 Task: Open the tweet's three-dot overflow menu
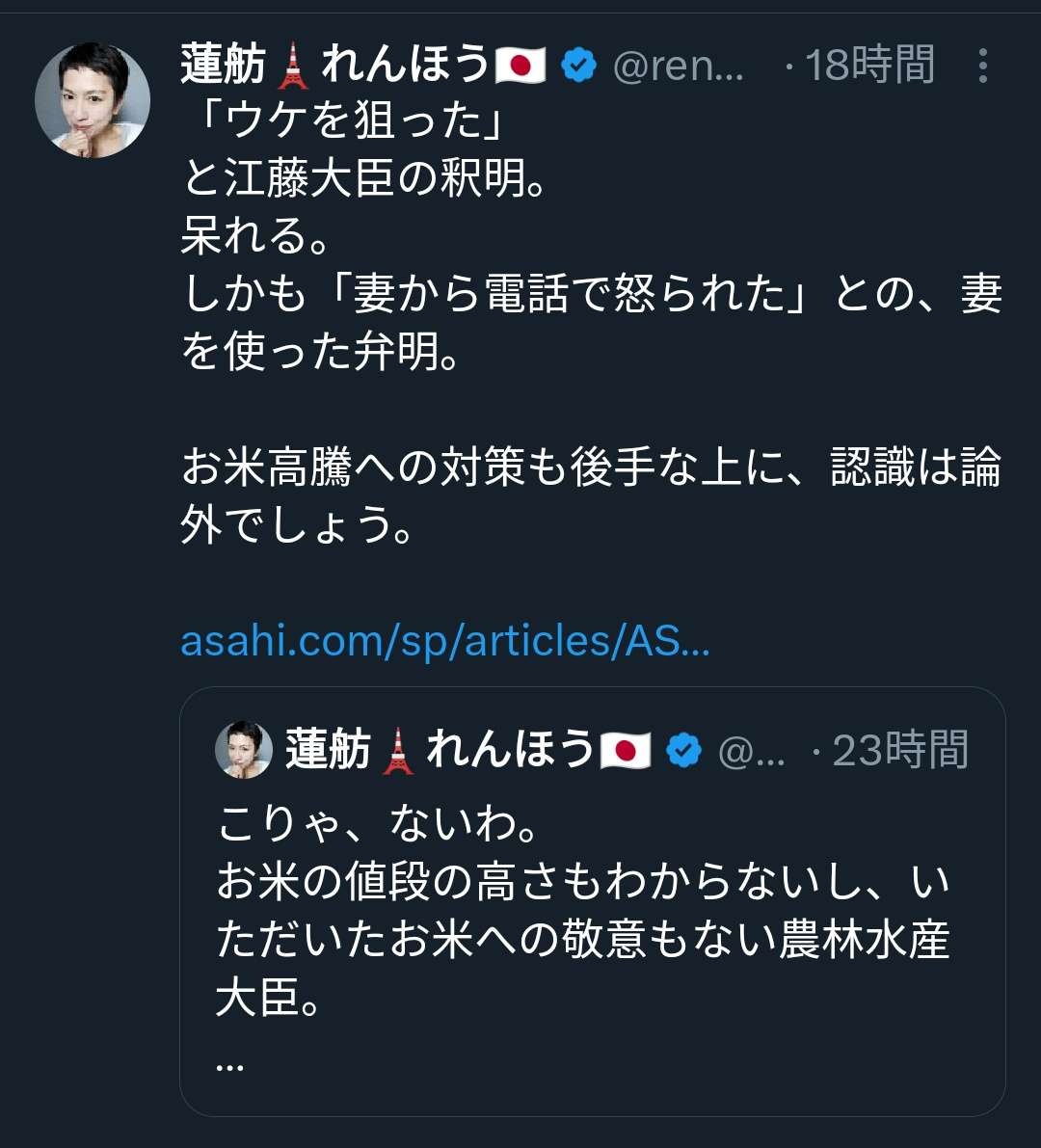click(x=982, y=66)
